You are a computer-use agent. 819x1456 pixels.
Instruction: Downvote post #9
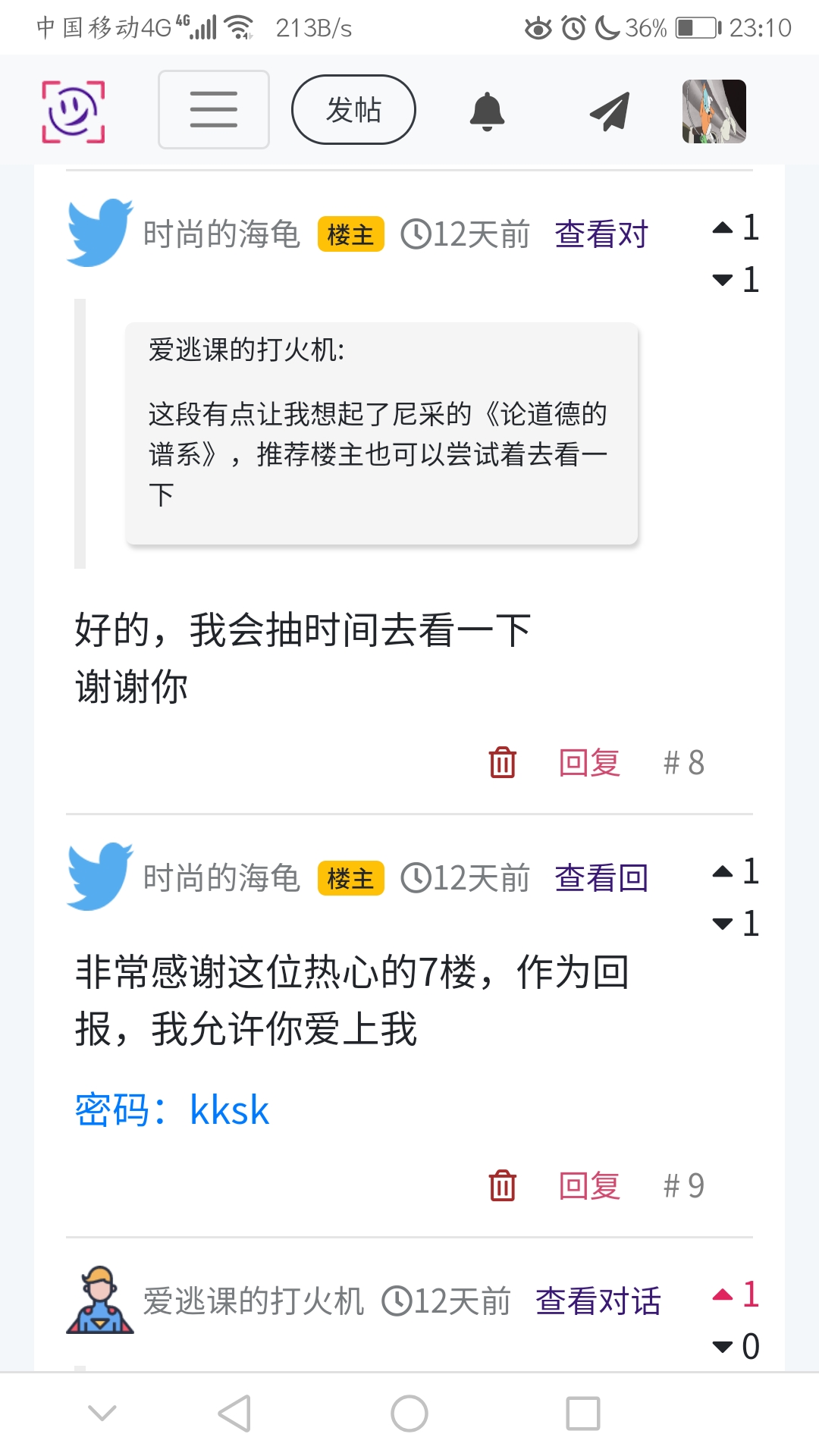click(x=723, y=924)
